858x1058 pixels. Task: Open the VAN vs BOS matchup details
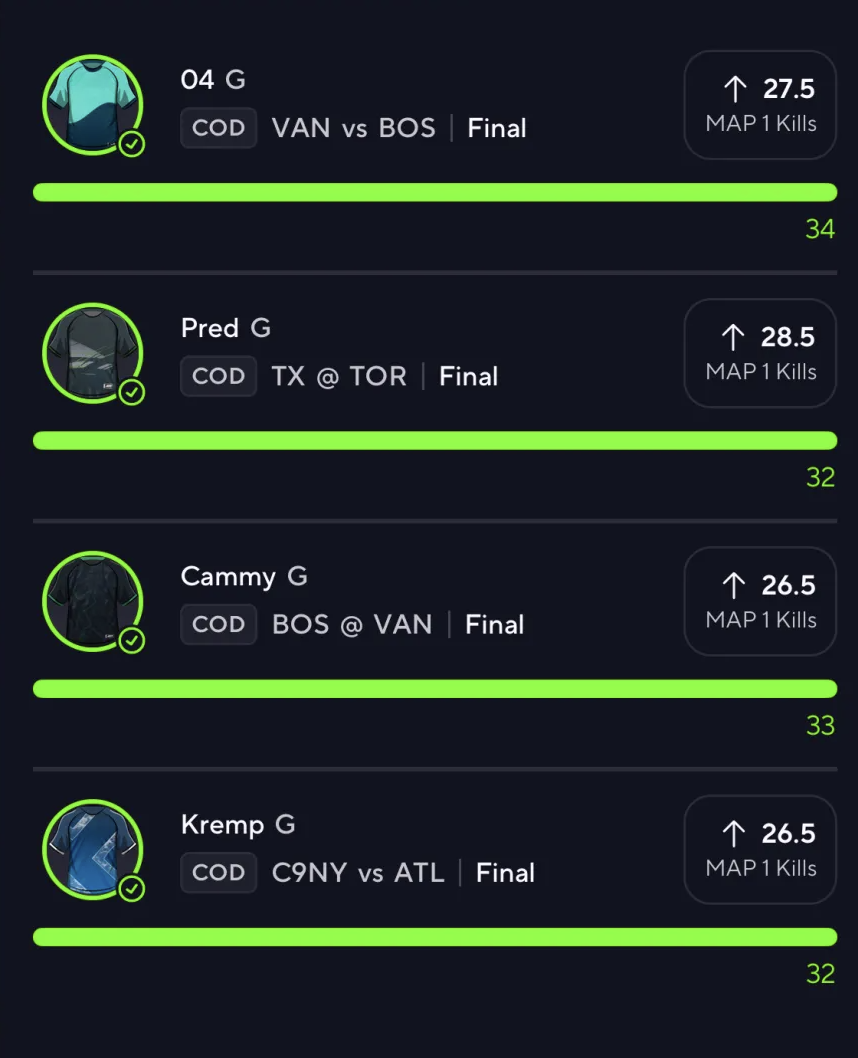[353, 128]
